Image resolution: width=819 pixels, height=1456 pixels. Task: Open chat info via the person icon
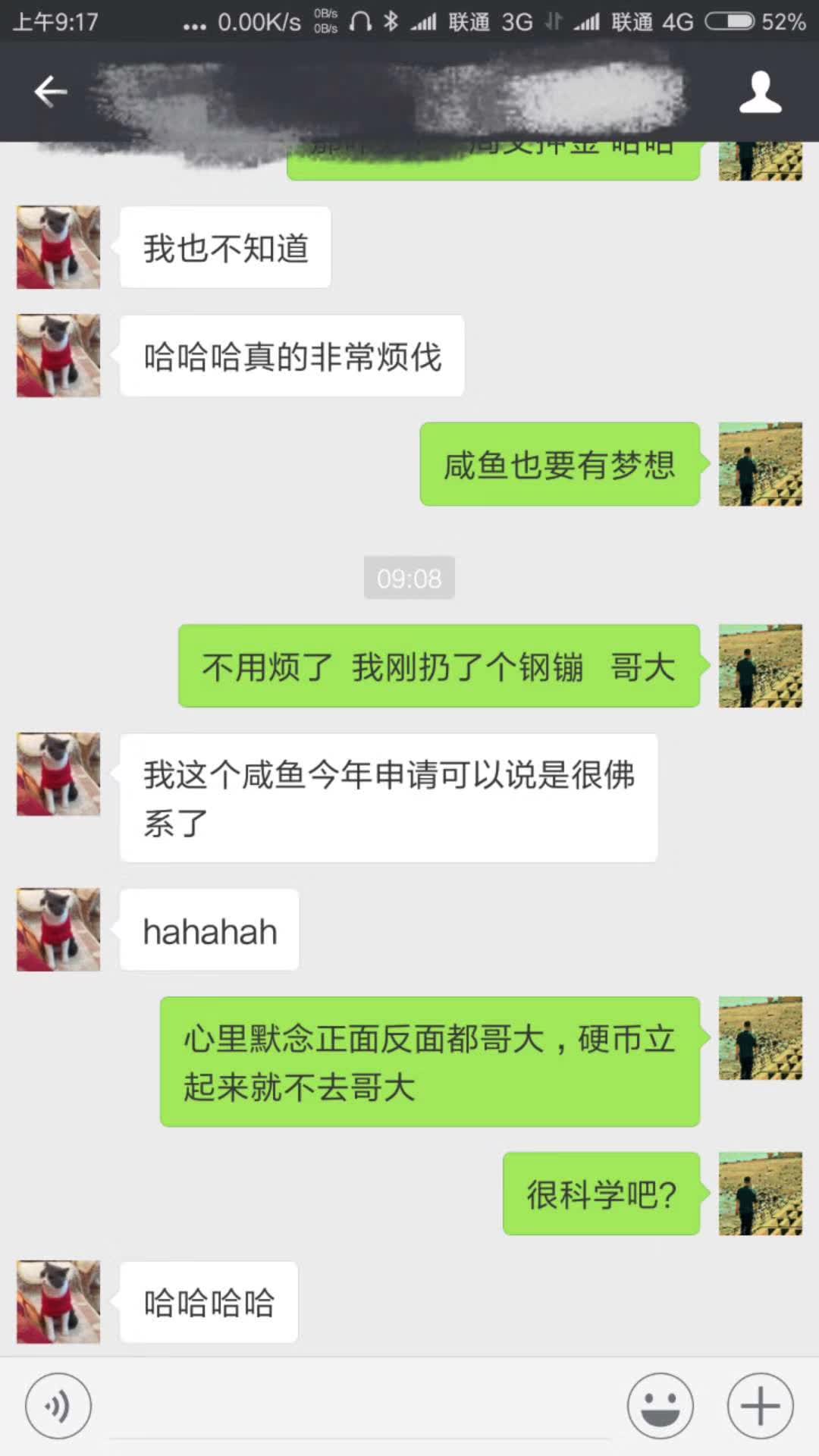(760, 92)
